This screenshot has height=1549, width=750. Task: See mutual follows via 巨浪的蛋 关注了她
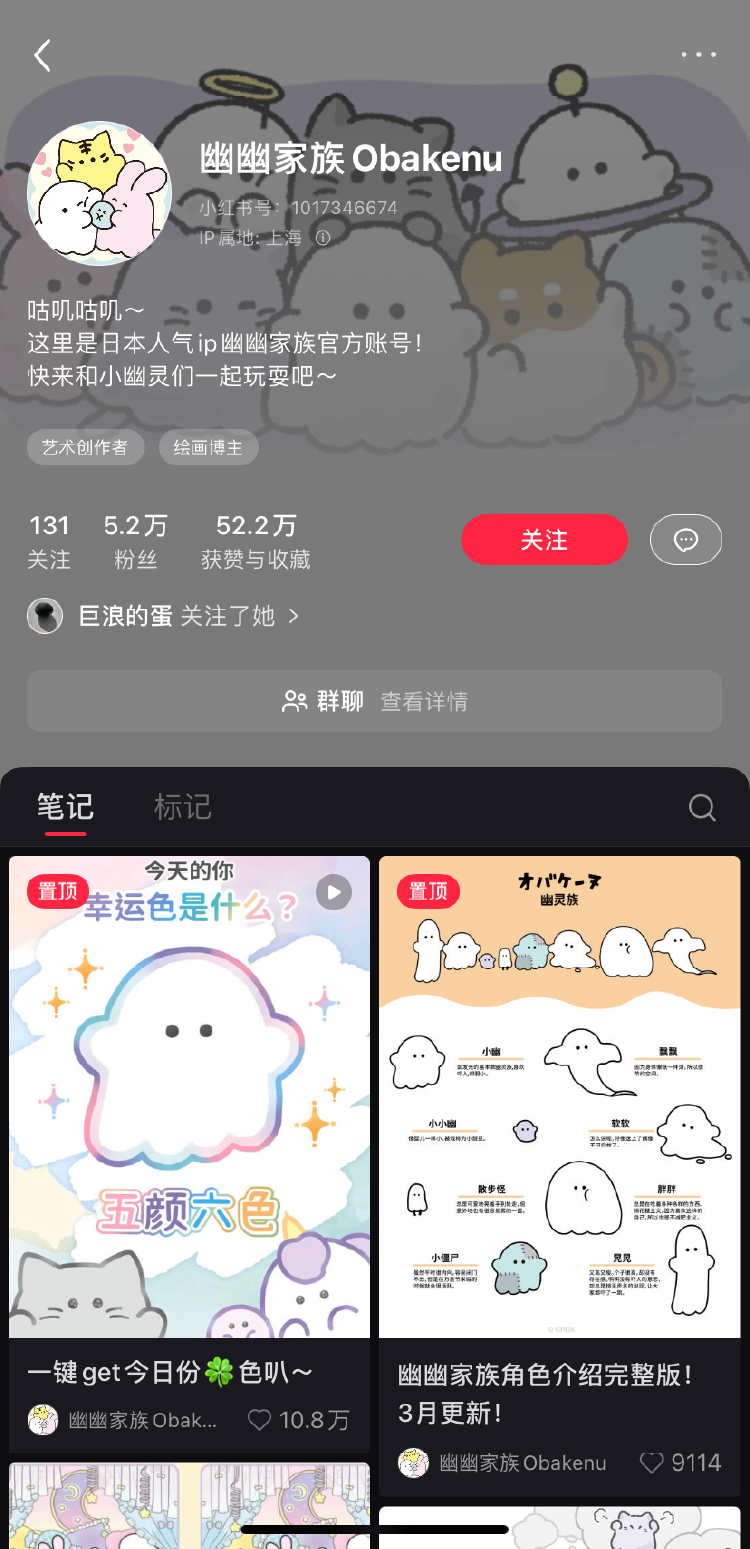(x=165, y=616)
